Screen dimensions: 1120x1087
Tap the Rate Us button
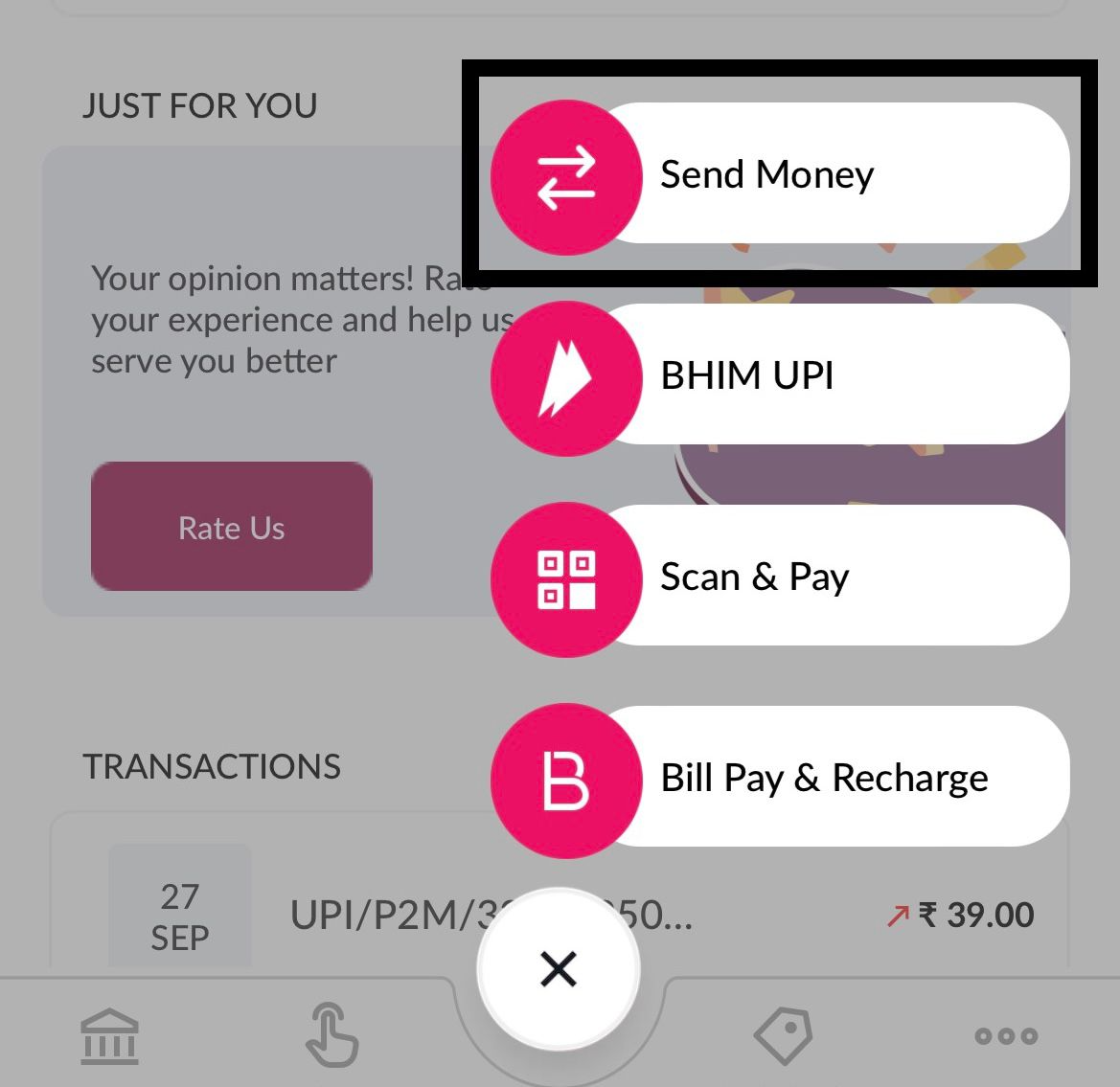click(x=232, y=528)
